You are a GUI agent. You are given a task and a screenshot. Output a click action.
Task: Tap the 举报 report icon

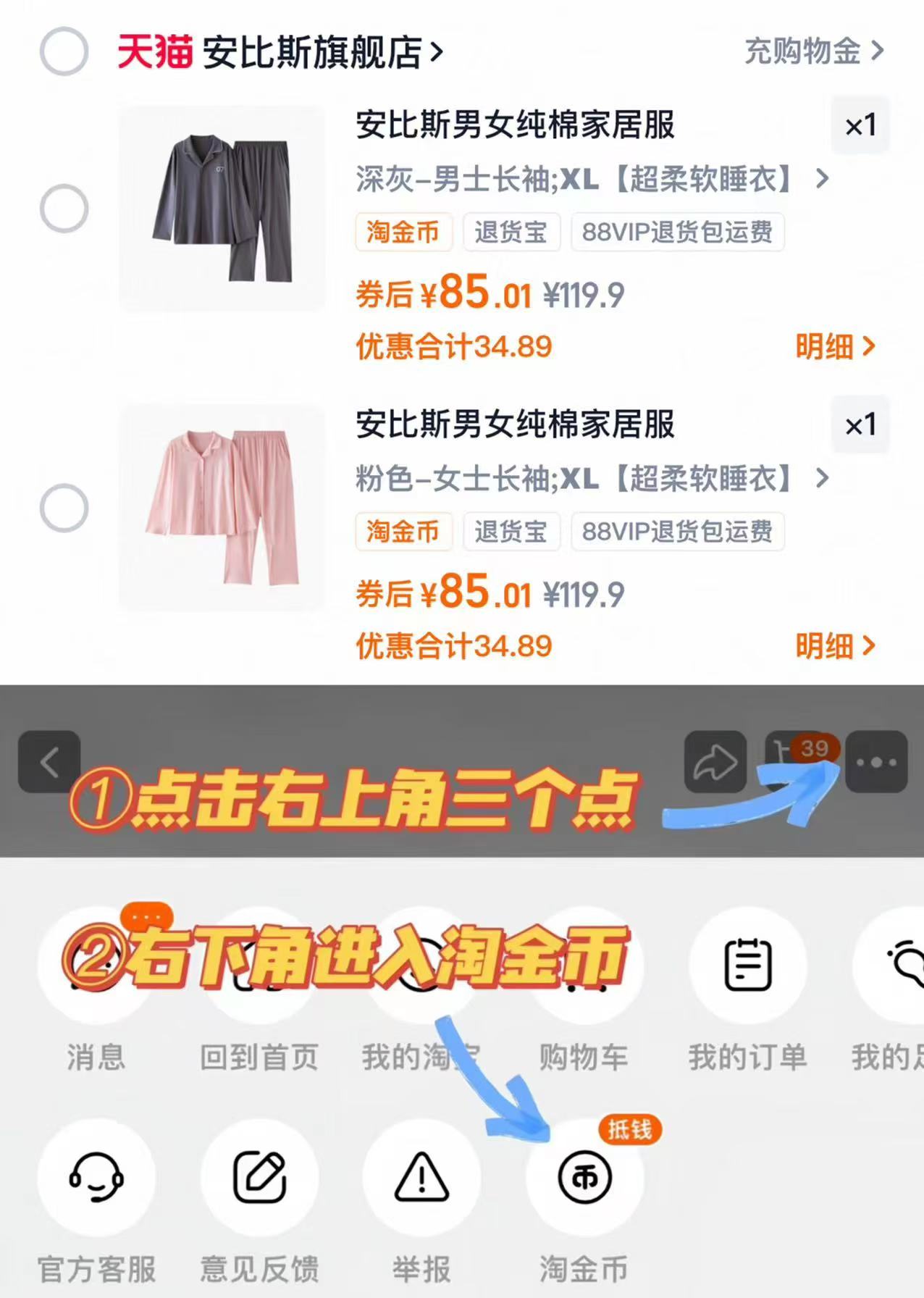[x=421, y=1178]
